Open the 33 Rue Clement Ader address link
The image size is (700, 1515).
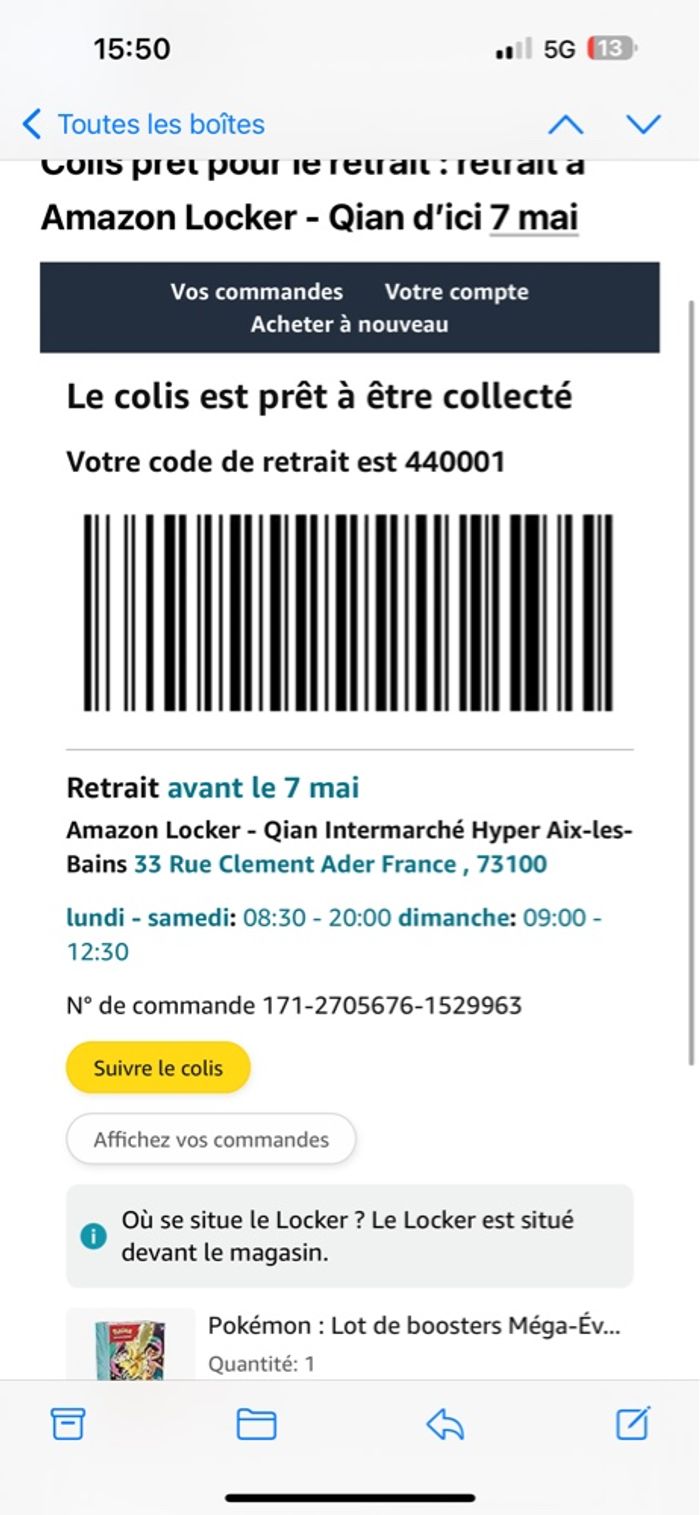coord(341,864)
